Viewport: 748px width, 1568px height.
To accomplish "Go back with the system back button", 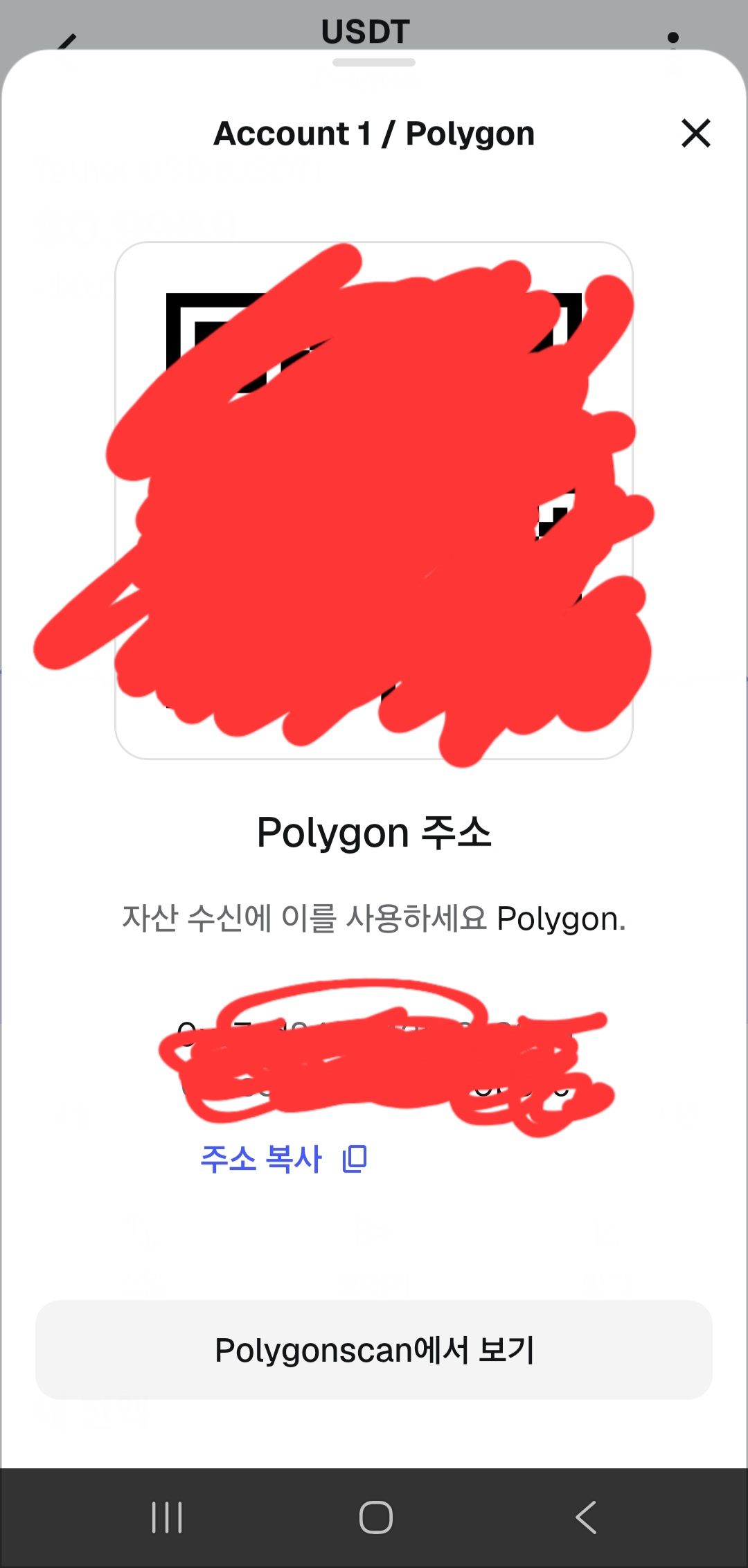I will pyautogui.click(x=586, y=1518).
